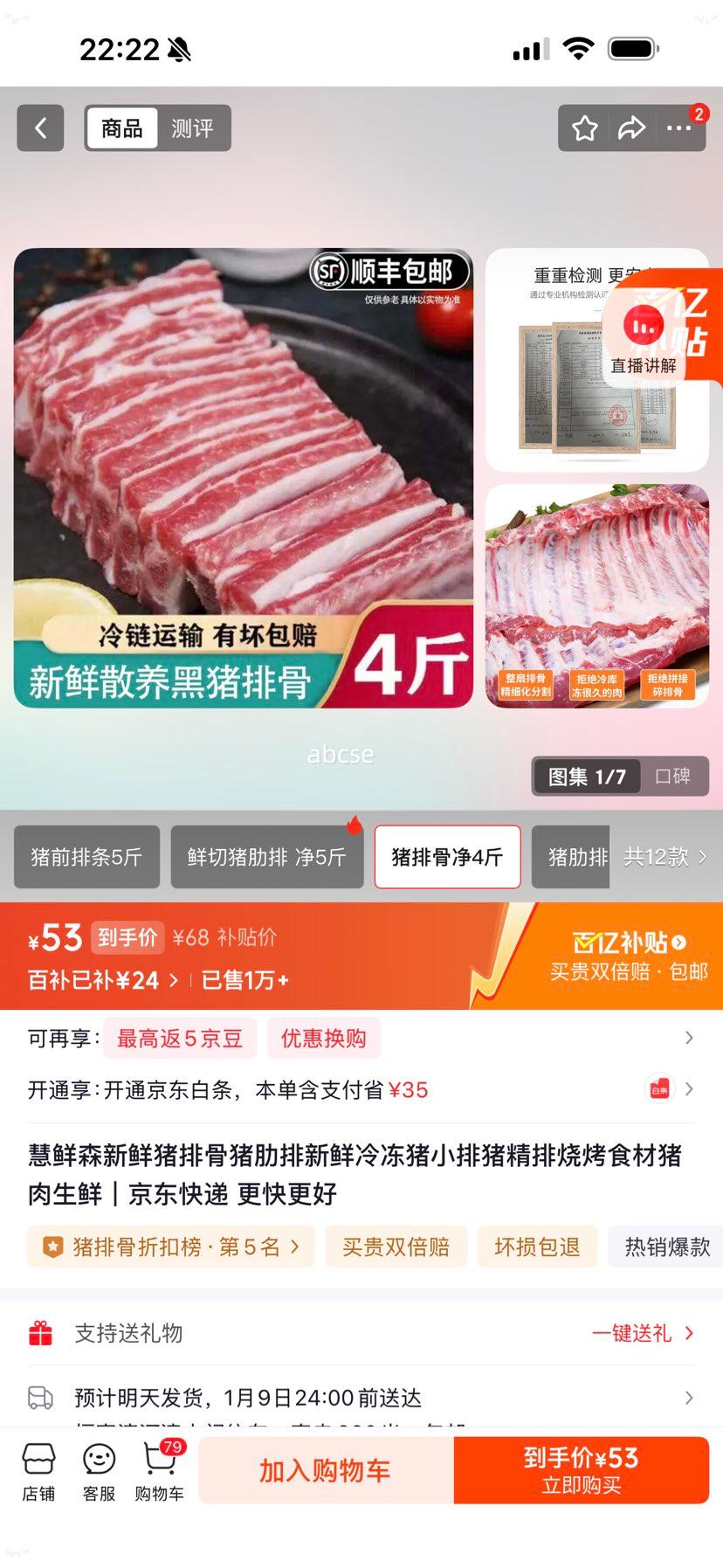Switch to the 口碑 view
The width and height of the screenshot is (723, 1568).
[x=672, y=777]
